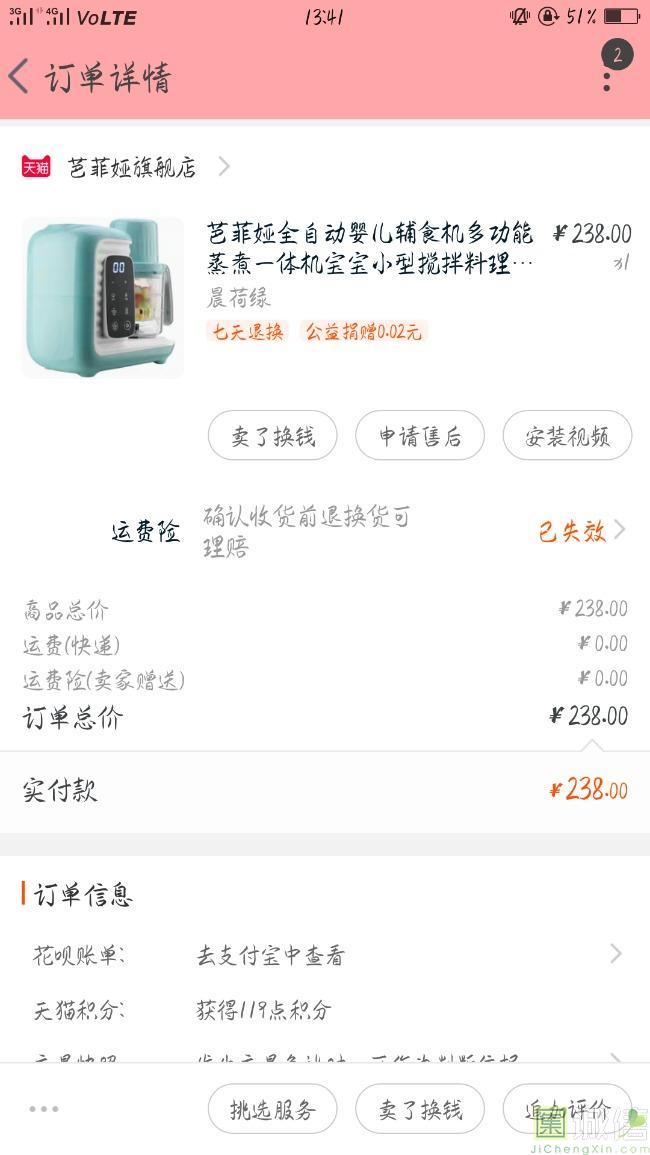
Task: Open the 芭菲娅旗舰店 store page
Action: click(x=131, y=167)
